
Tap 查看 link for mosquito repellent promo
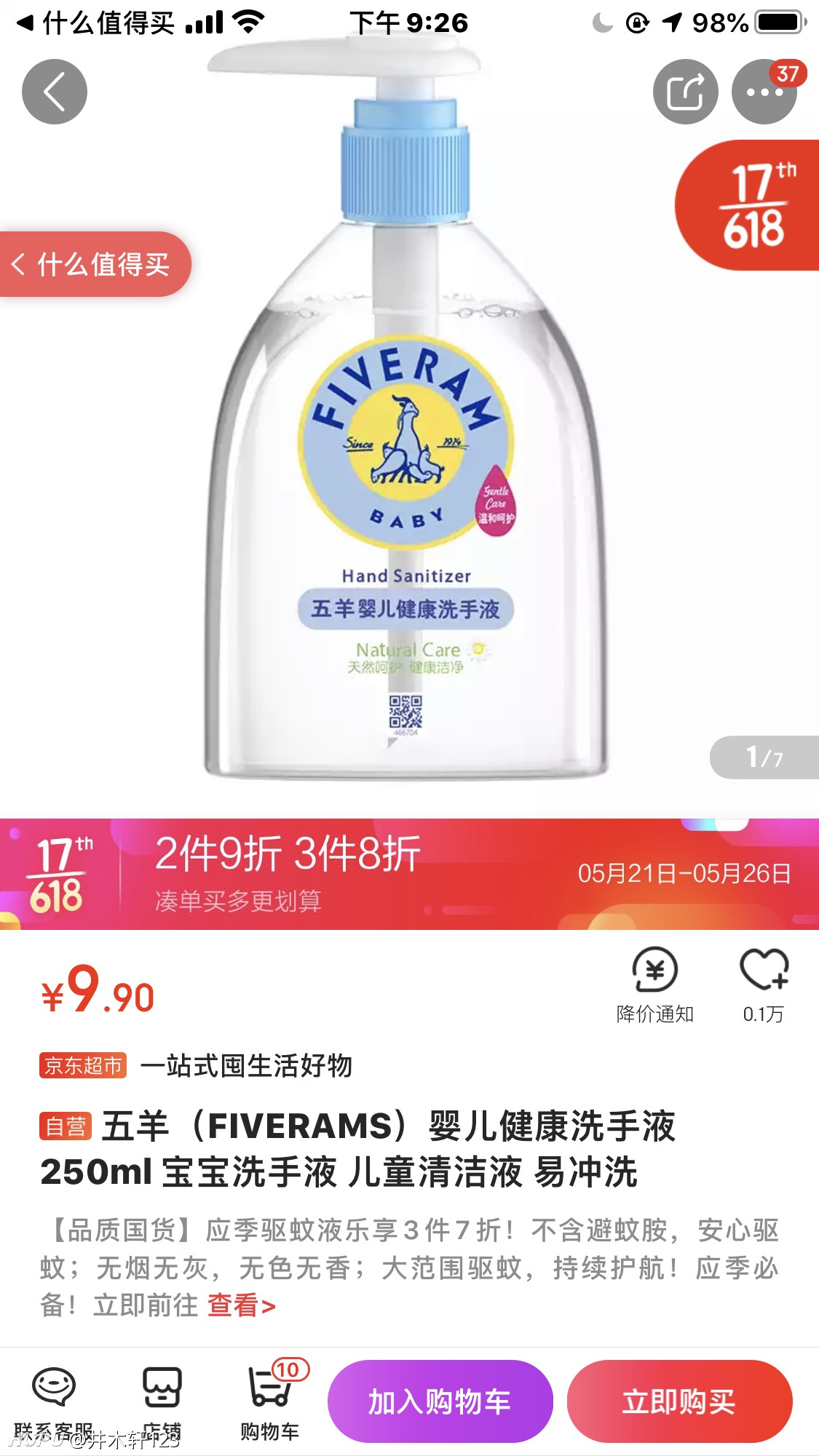click(x=242, y=1305)
